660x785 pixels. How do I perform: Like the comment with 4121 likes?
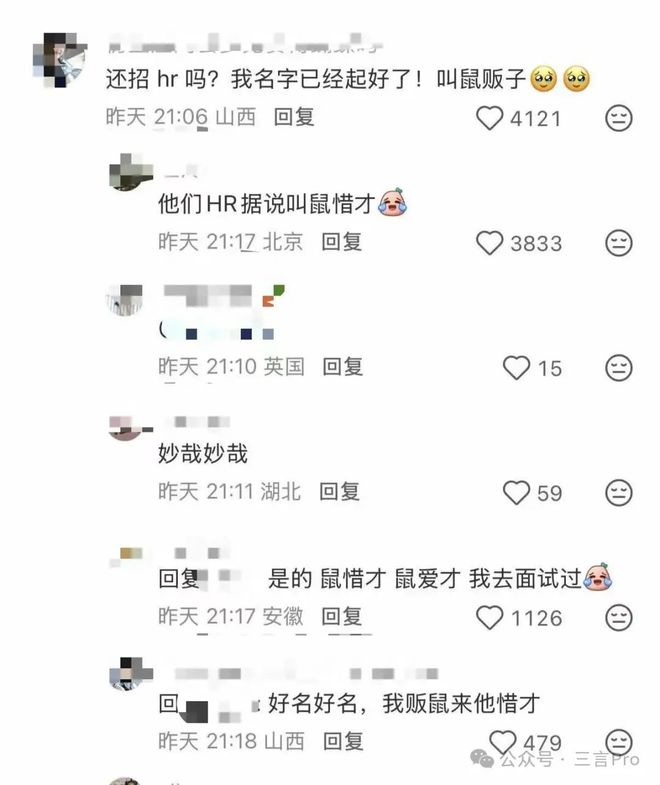click(x=490, y=119)
